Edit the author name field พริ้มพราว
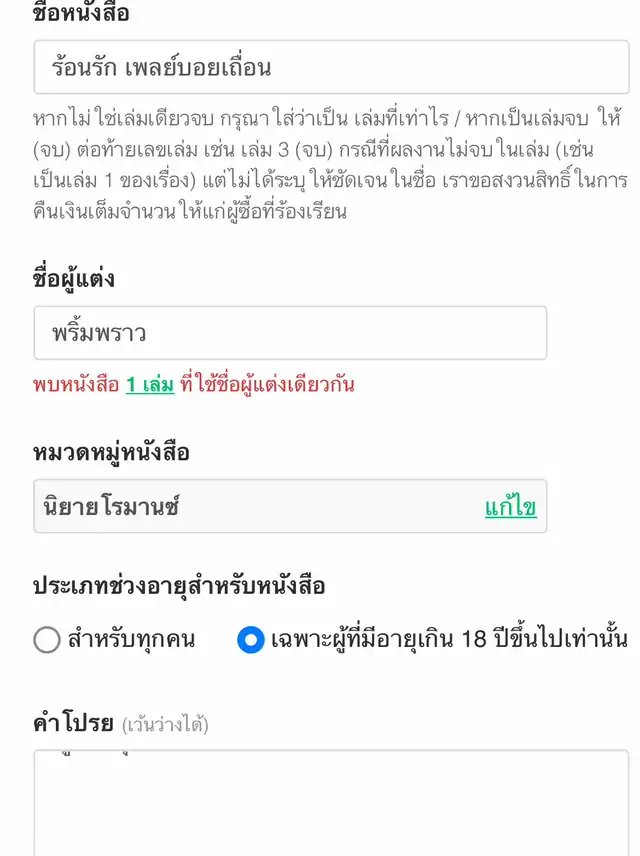The image size is (640, 856). click(290, 333)
